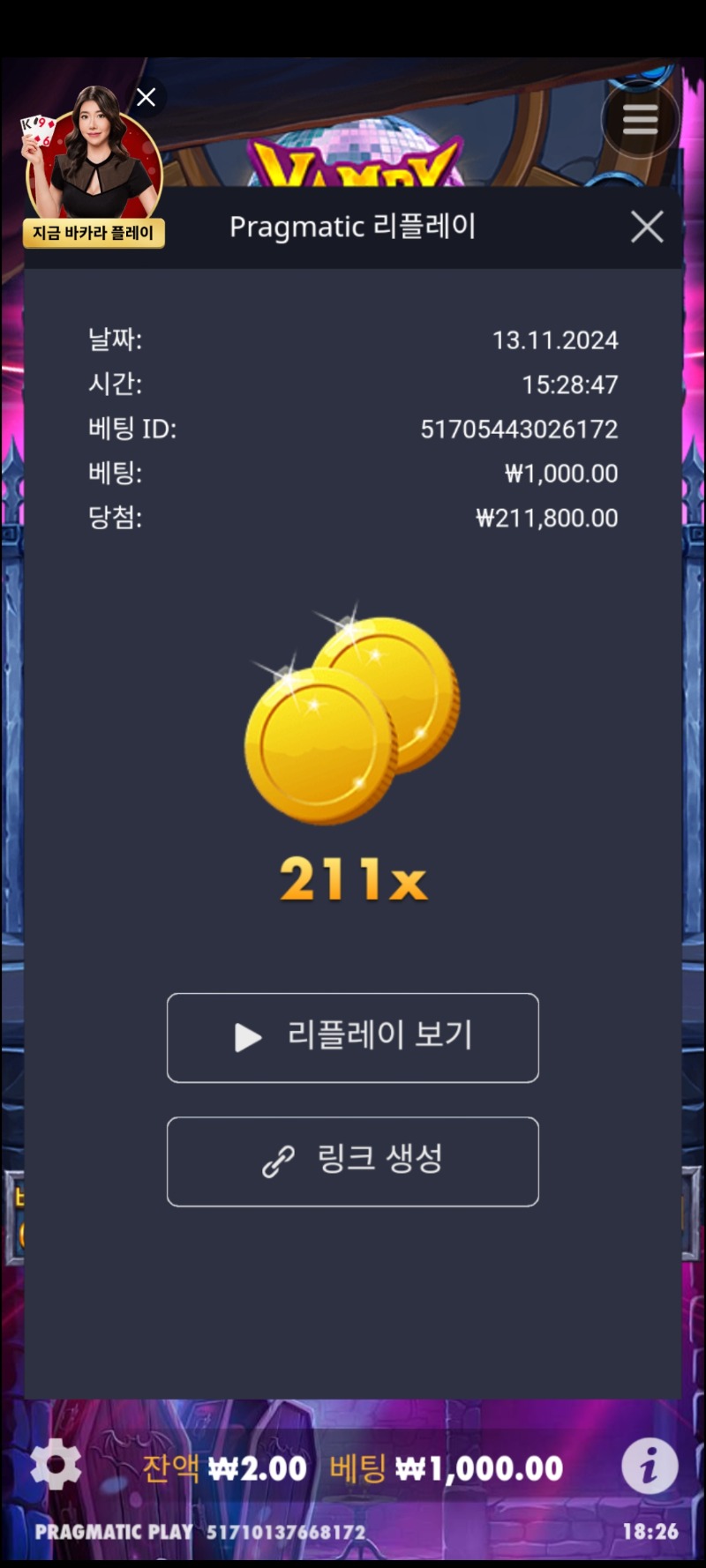
Task: Tap the 리플레이 보기 button
Action: click(353, 1038)
